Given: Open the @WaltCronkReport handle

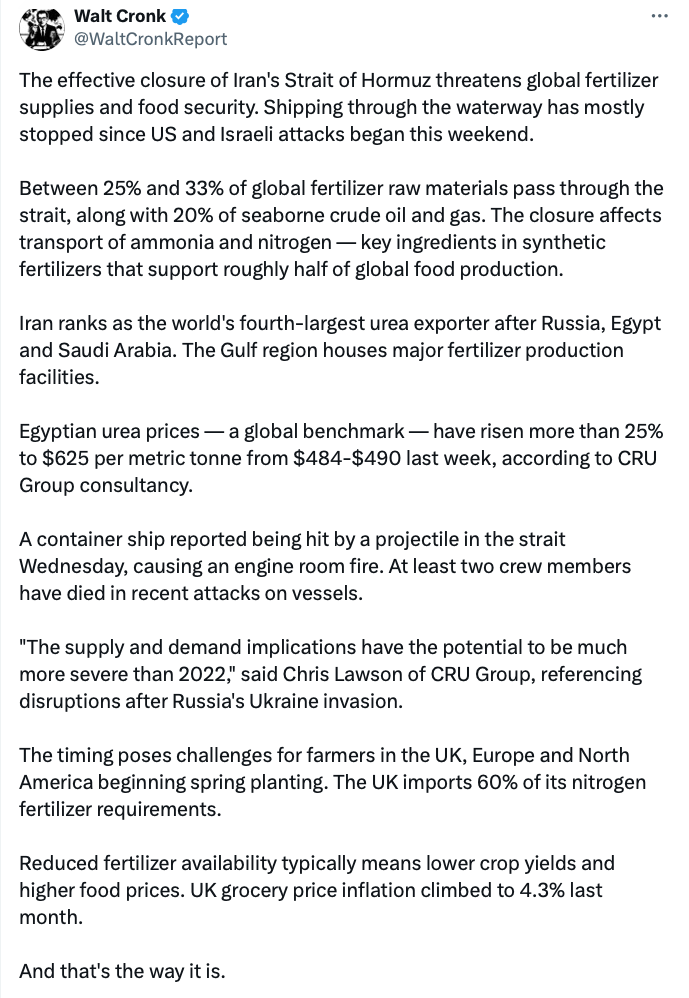Looking at the screenshot, I should click(x=151, y=39).
